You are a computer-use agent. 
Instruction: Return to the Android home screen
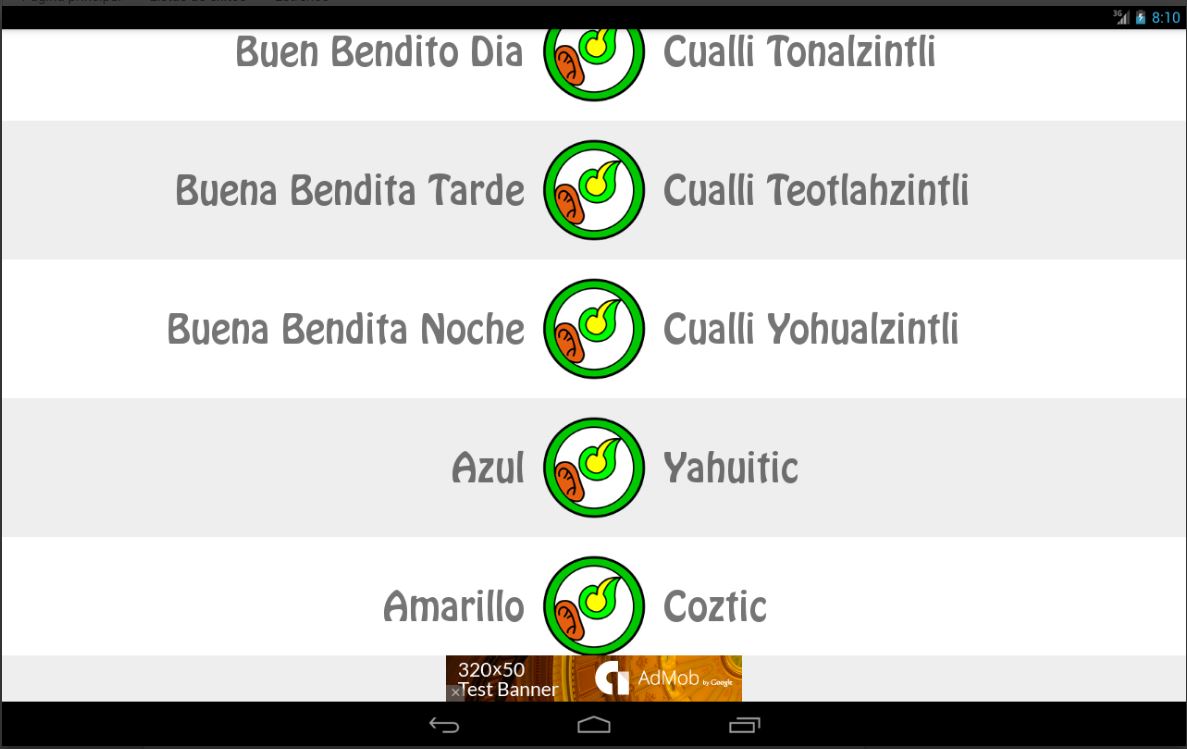[x=593, y=725]
